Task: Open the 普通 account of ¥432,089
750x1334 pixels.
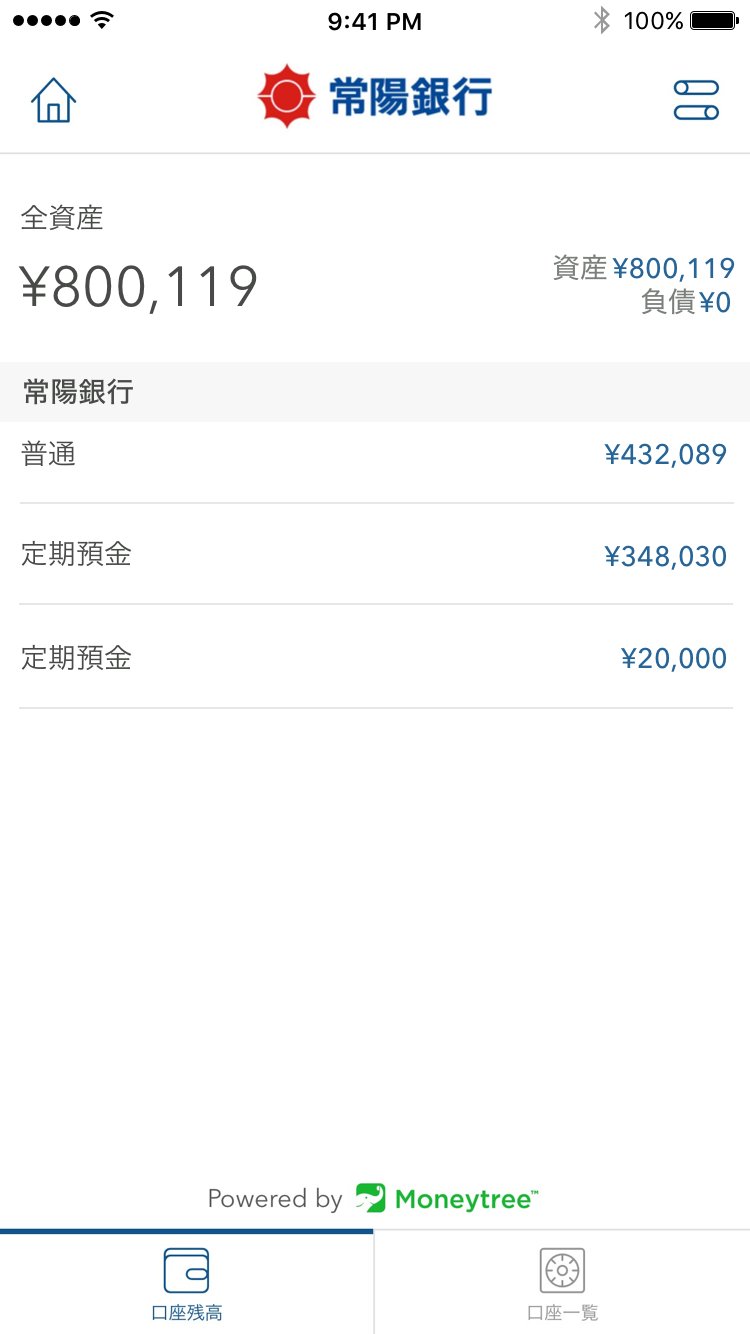Action: (375, 455)
